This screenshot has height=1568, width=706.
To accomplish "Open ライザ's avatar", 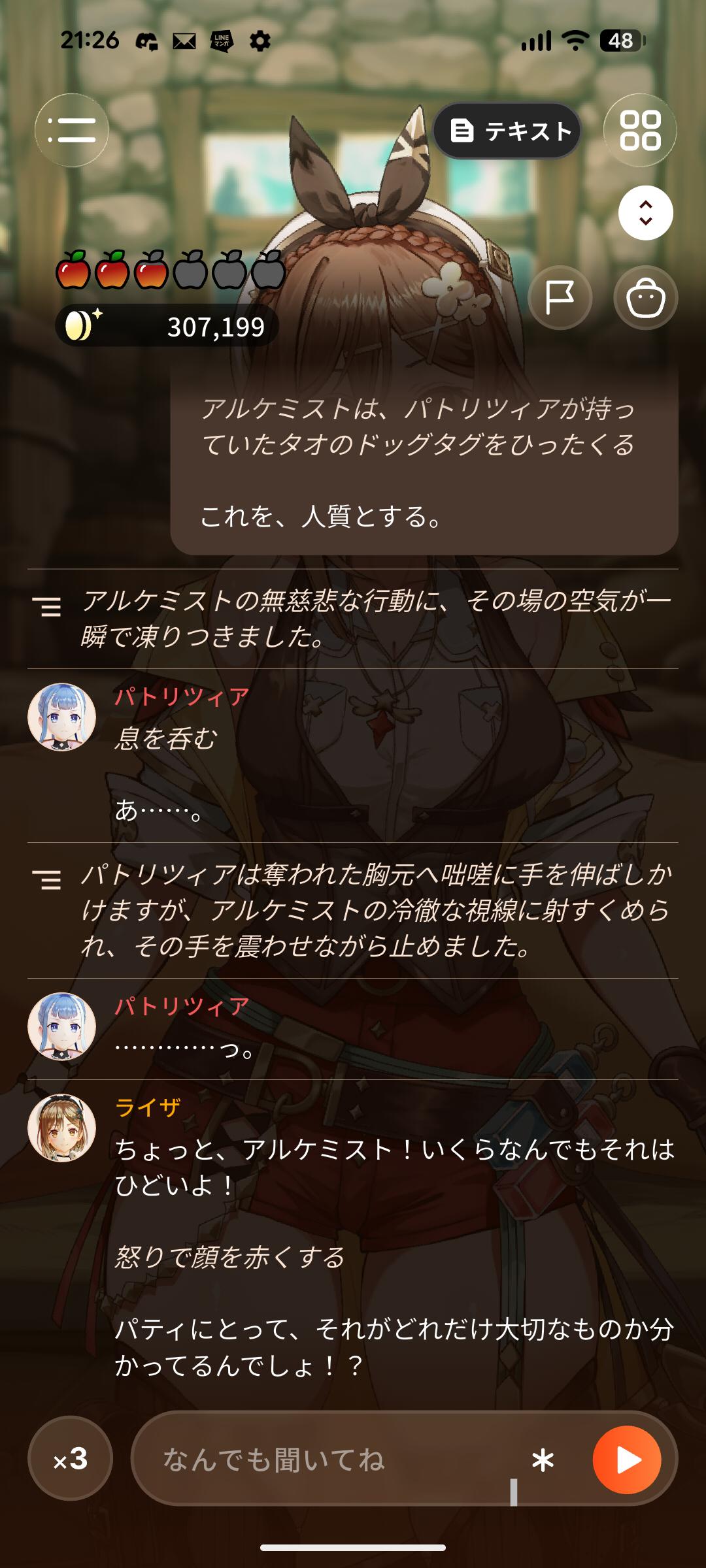I will click(x=62, y=1128).
